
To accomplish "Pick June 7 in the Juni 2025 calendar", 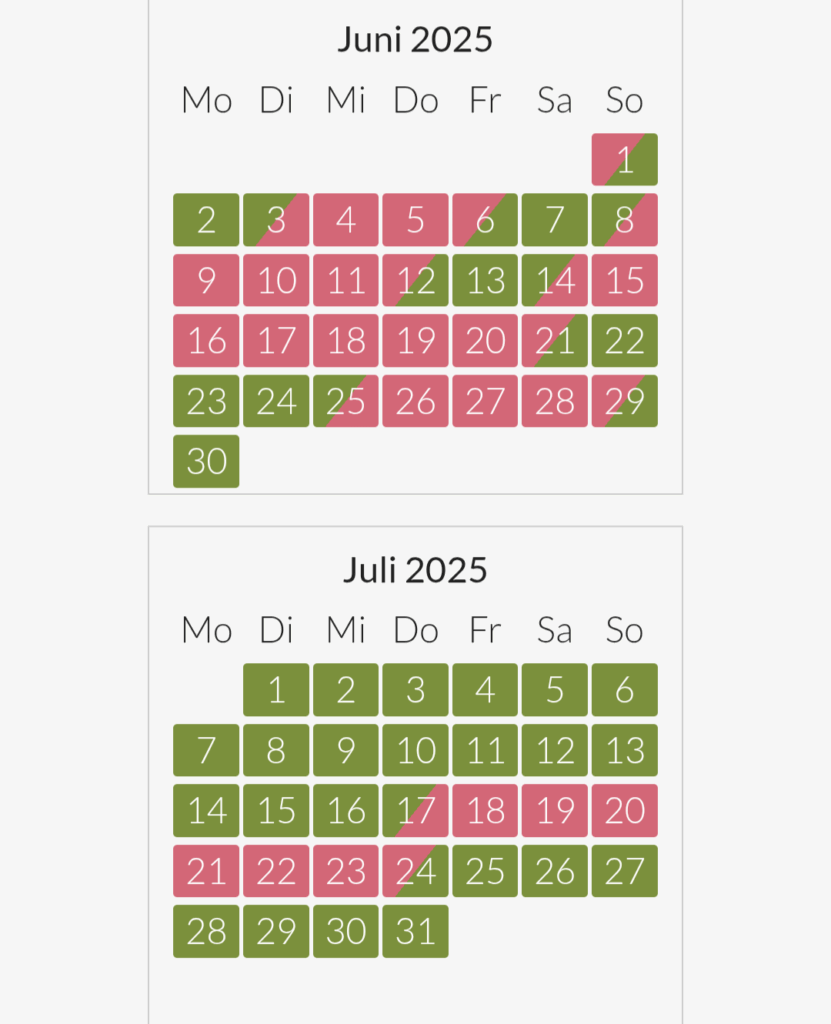I will click(x=554, y=220).
